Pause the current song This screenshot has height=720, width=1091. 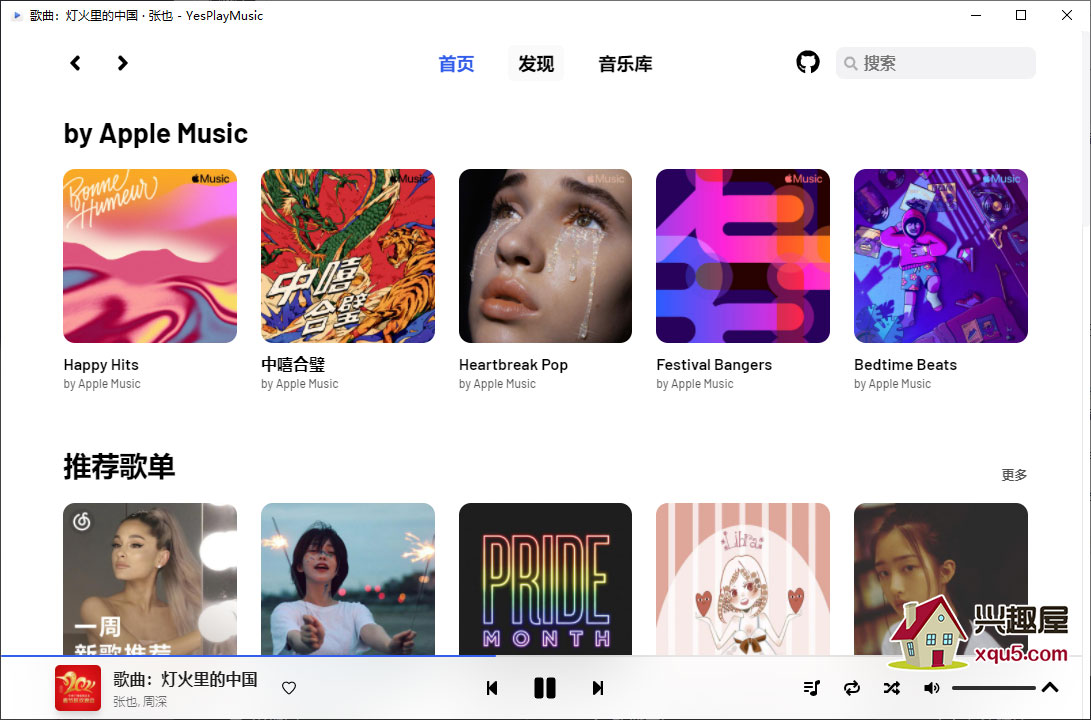pyautogui.click(x=545, y=688)
